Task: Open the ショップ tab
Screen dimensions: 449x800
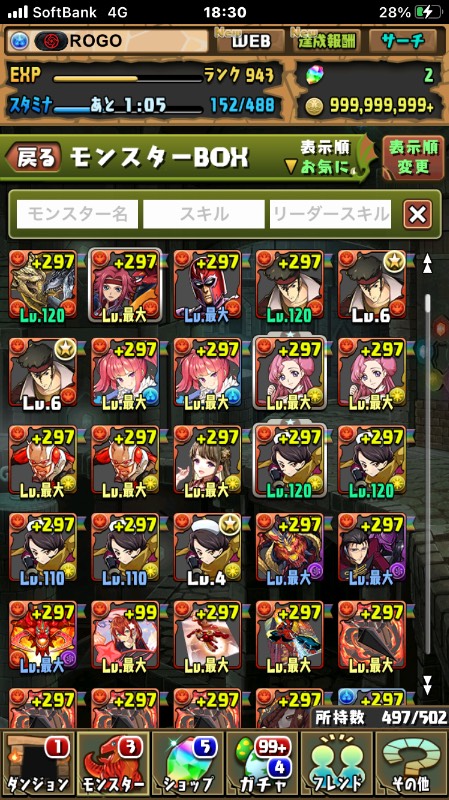Action: (187, 763)
